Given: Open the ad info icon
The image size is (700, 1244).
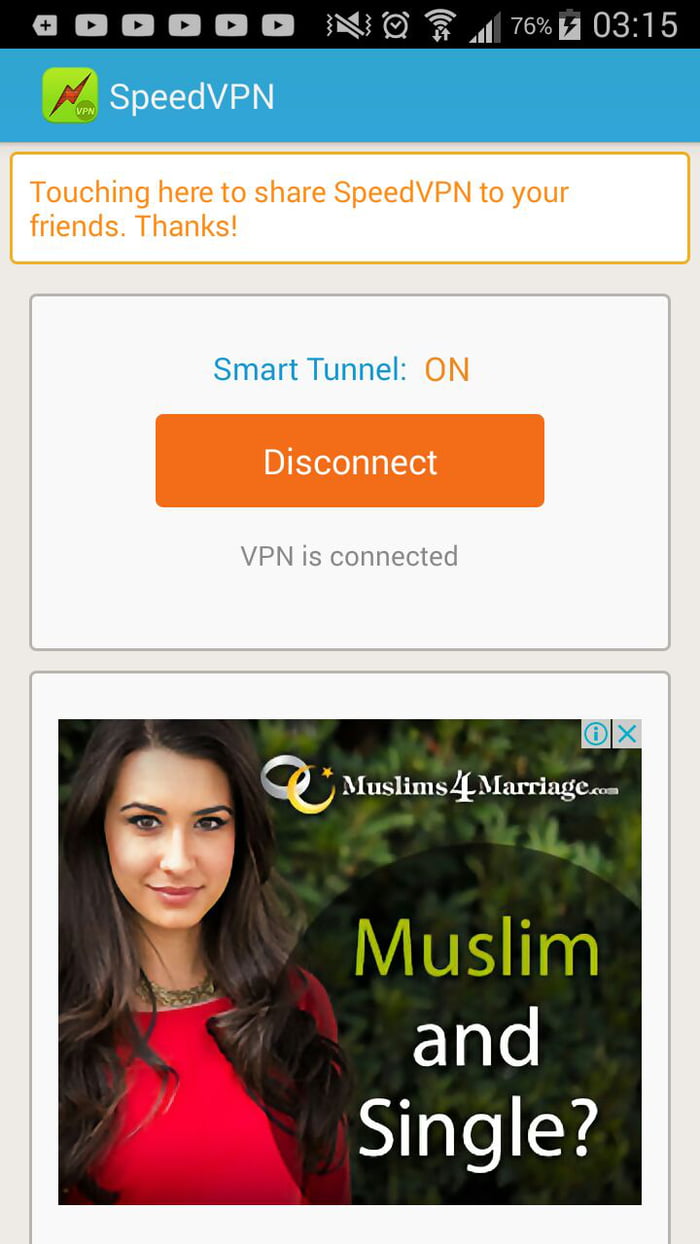Looking at the screenshot, I should coord(596,734).
